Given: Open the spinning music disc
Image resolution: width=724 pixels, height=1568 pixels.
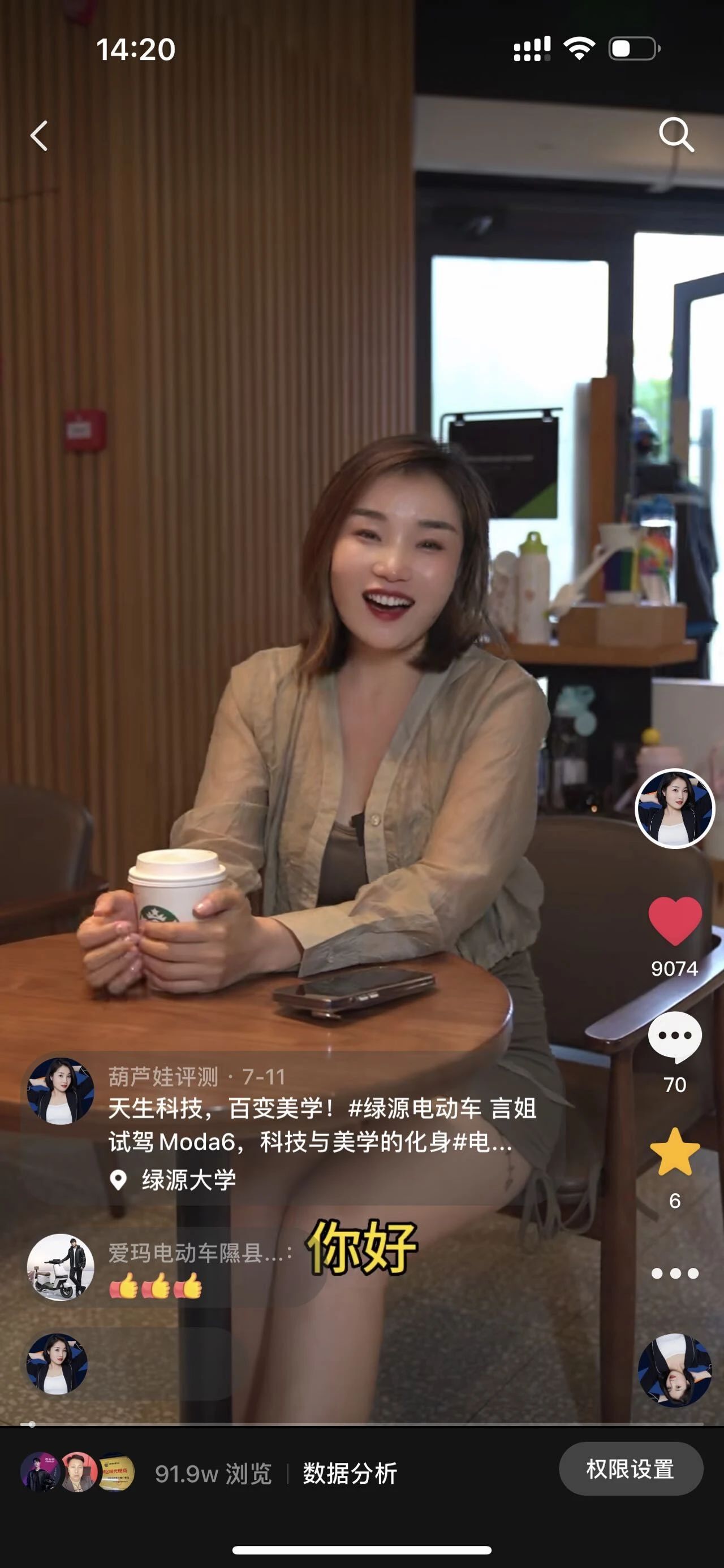Looking at the screenshot, I should pos(675,1370).
